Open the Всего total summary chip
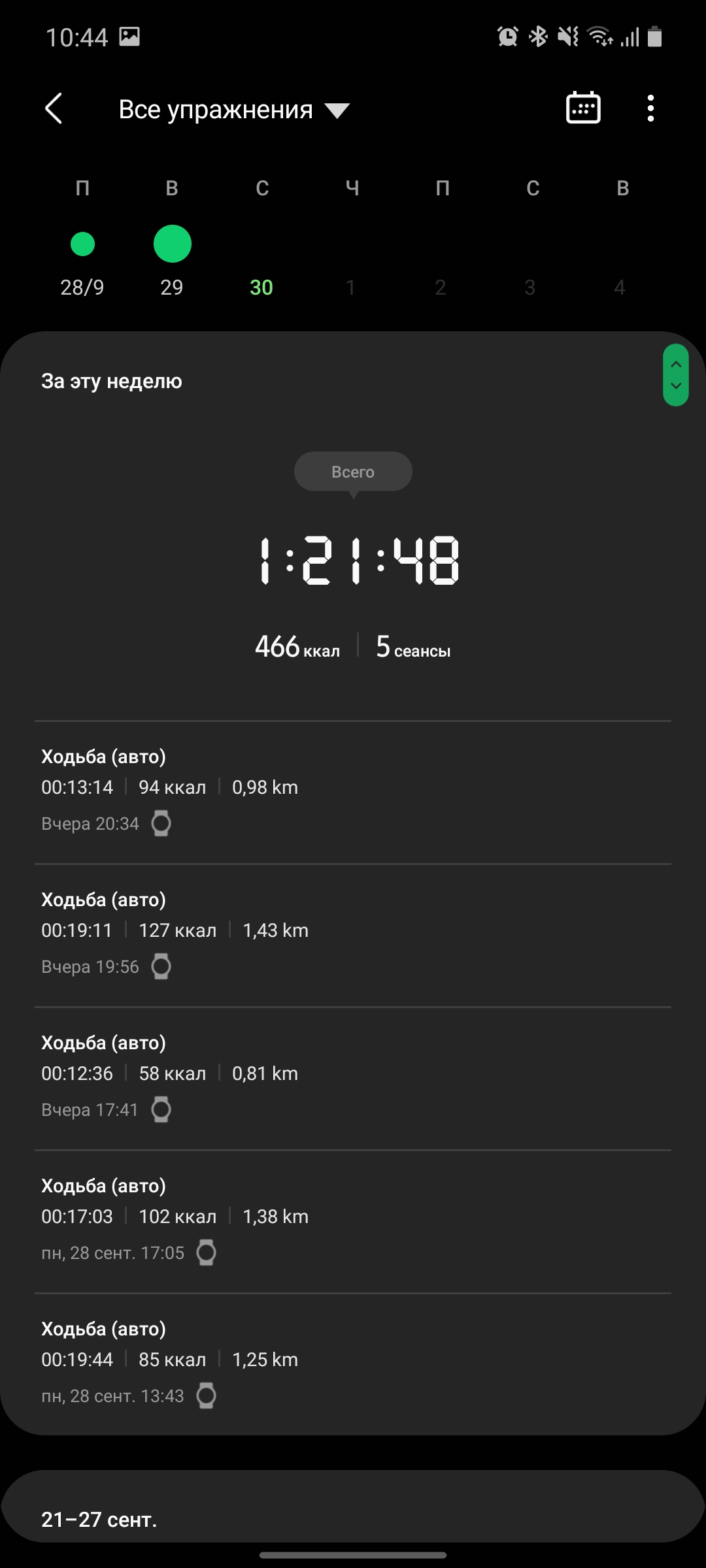706x1568 pixels. [x=353, y=472]
